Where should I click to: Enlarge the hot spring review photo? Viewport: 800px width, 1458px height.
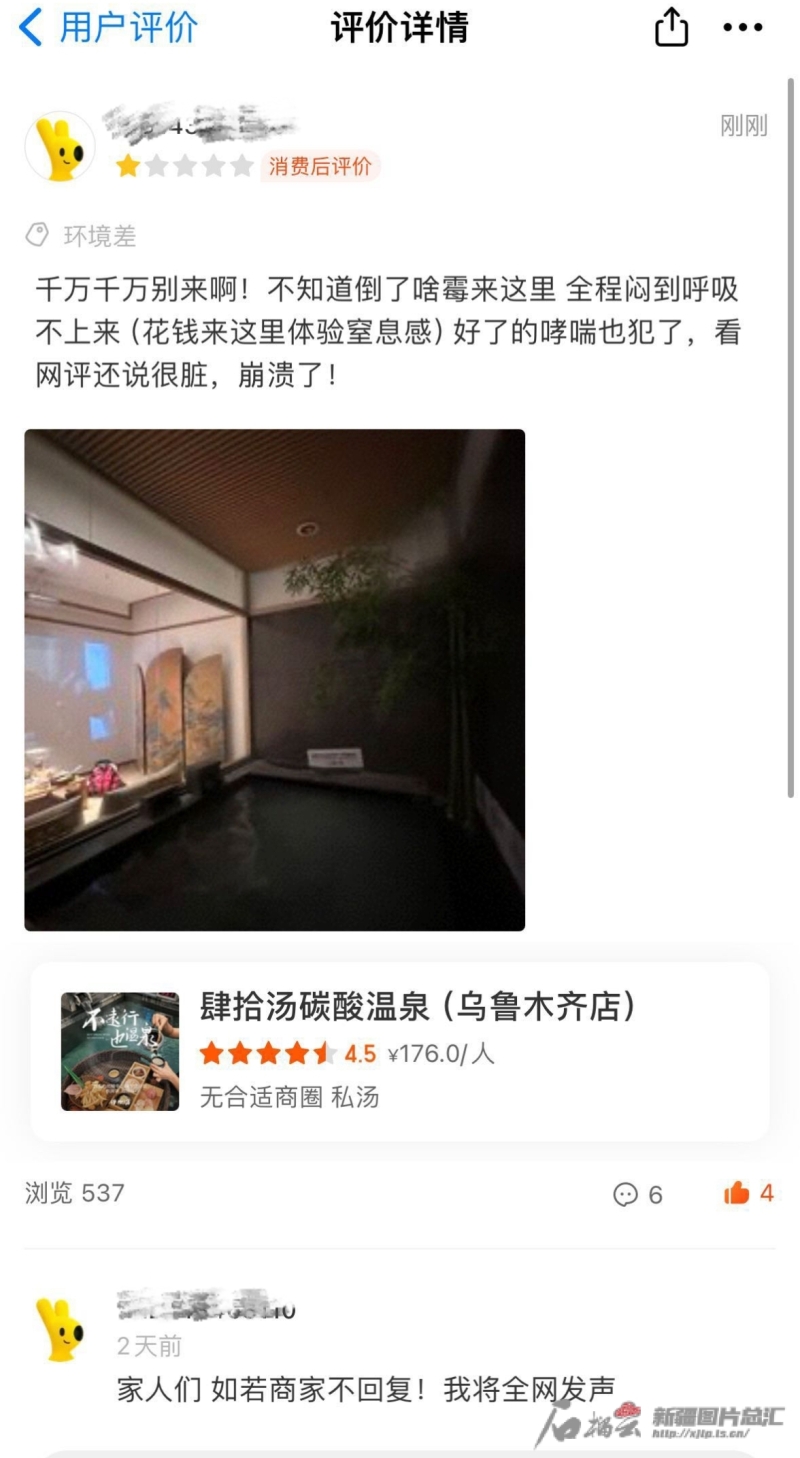click(x=274, y=680)
